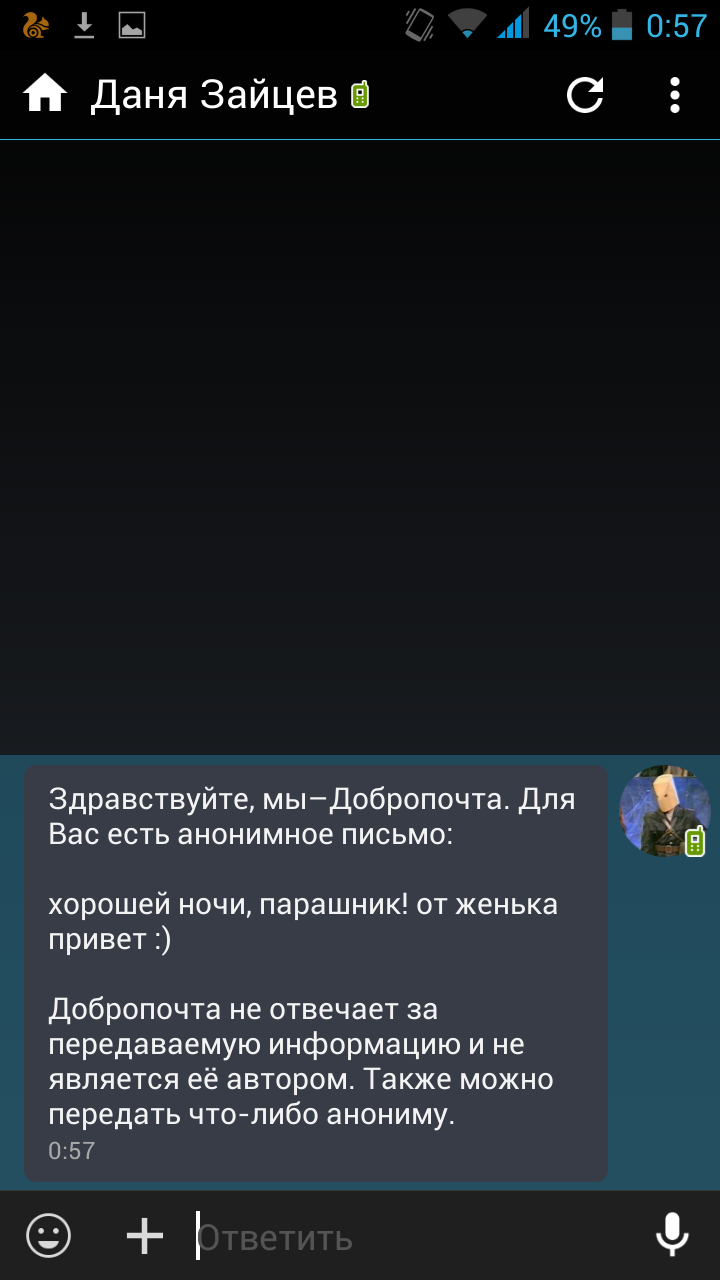The height and width of the screenshot is (1280, 720).
Task: Refresh the conversation
Action: 586,95
